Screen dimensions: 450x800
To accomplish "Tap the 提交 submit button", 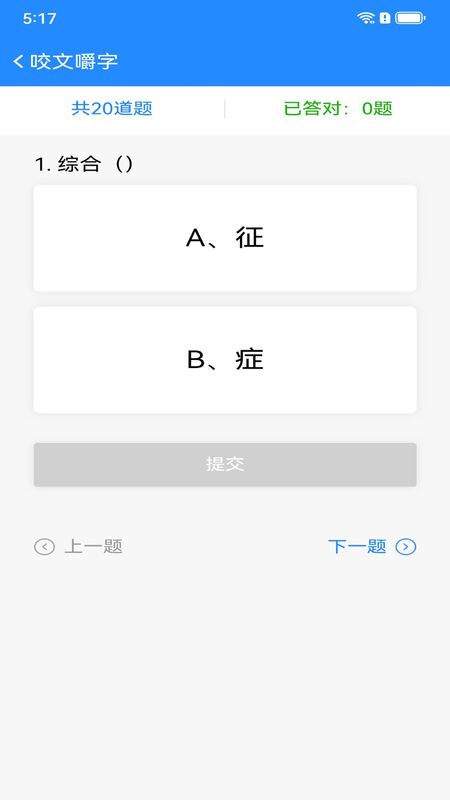I will tap(225, 464).
